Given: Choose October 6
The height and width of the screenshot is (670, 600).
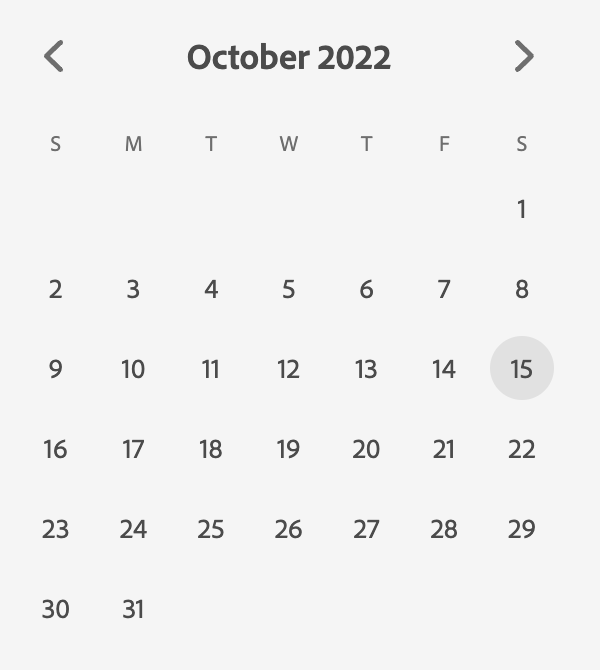Looking at the screenshot, I should (x=366, y=289).
